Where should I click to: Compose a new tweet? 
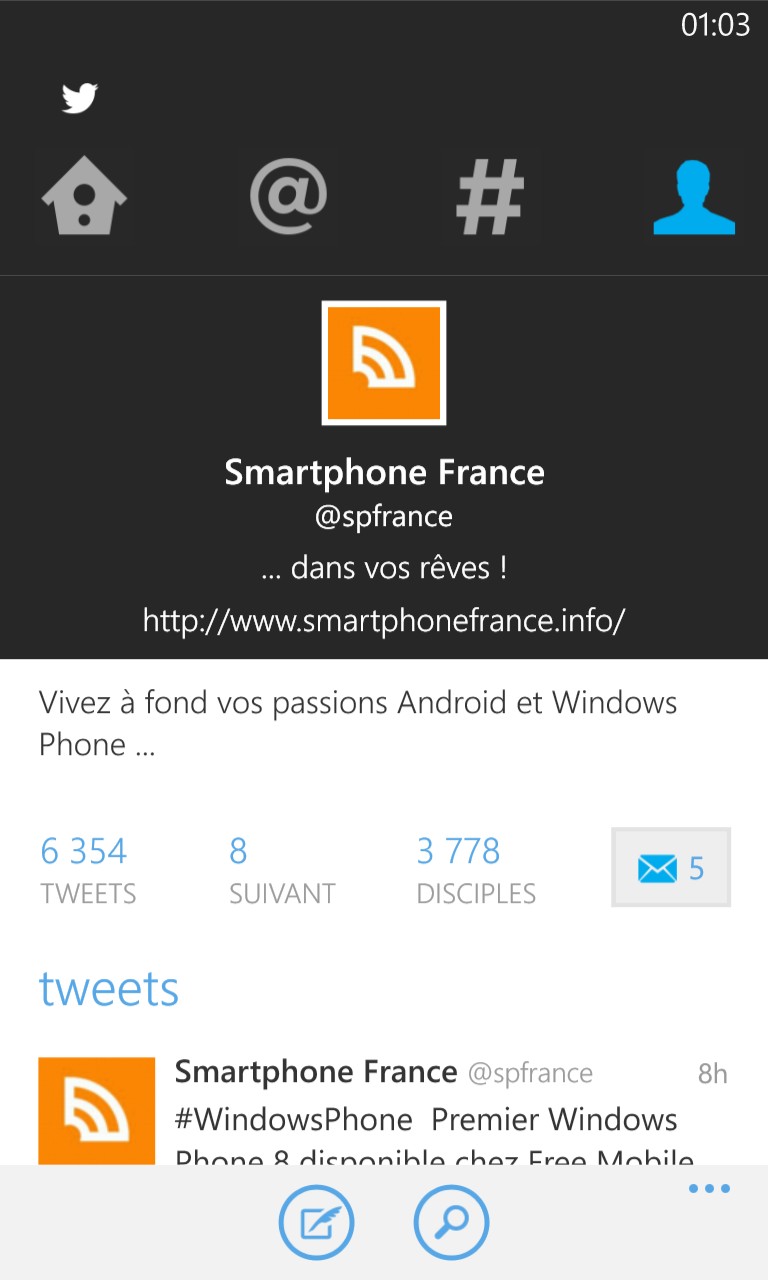[x=316, y=1222]
